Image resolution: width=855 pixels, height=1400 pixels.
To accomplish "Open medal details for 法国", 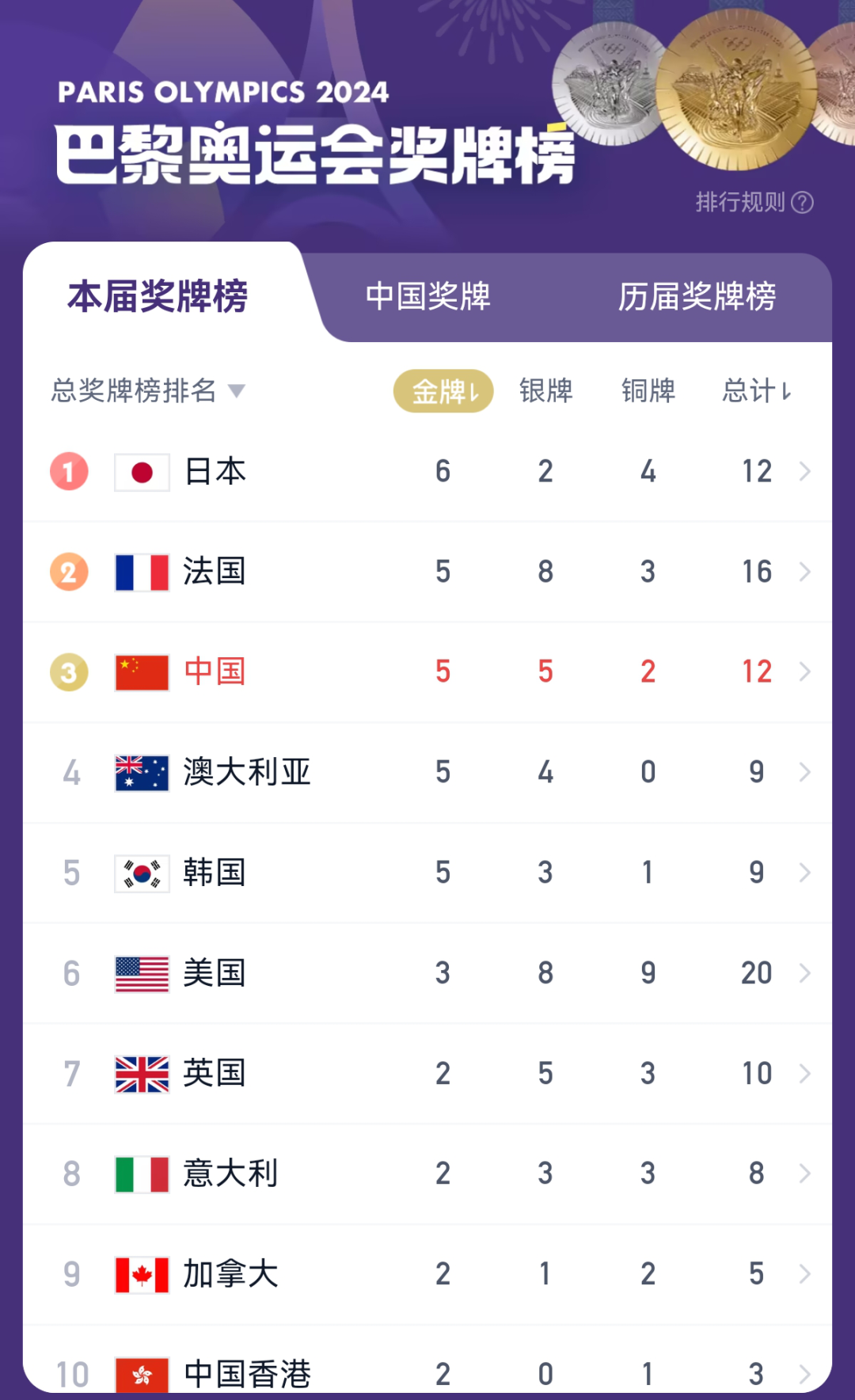I will [x=427, y=572].
